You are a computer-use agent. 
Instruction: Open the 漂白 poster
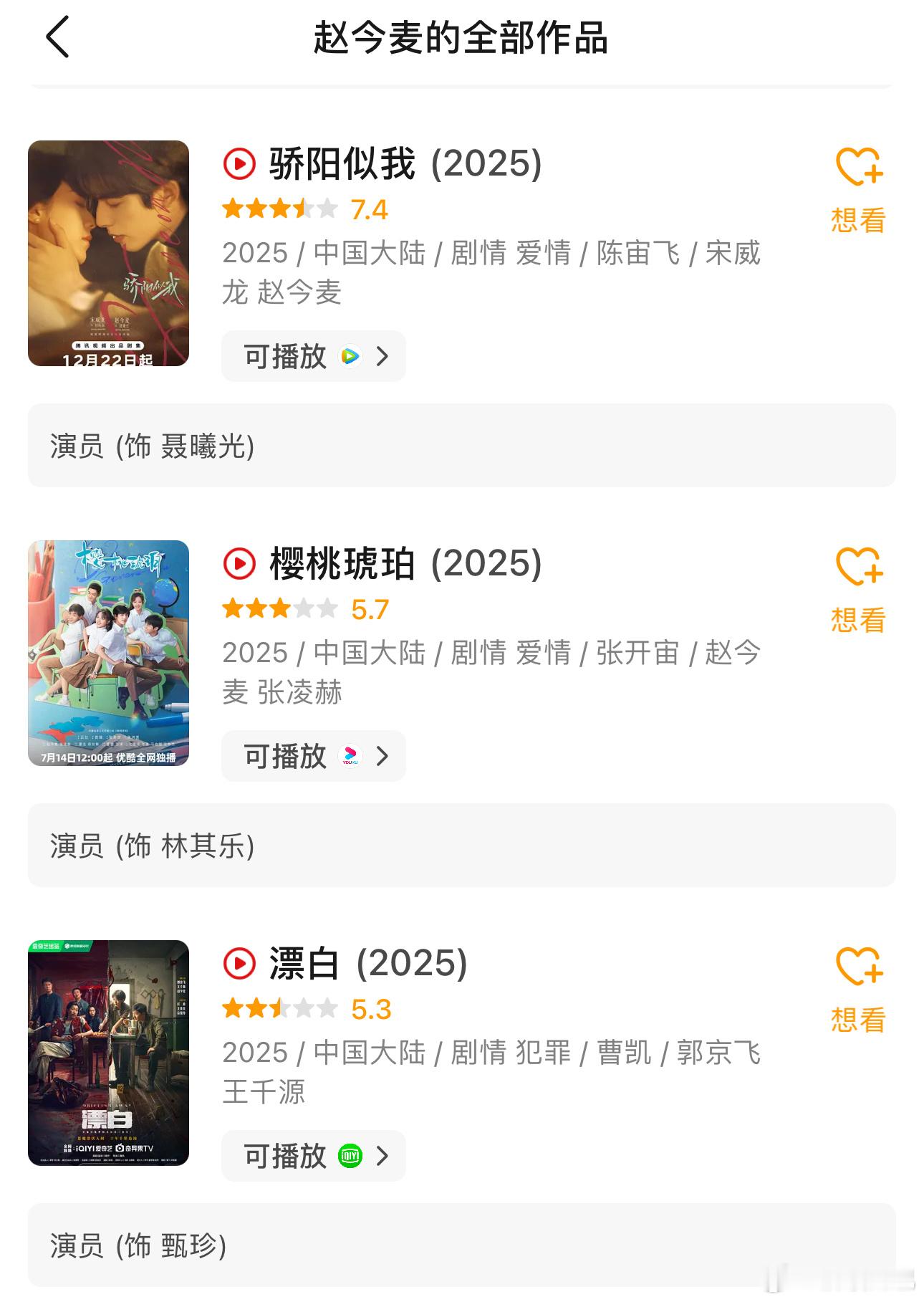click(108, 1053)
